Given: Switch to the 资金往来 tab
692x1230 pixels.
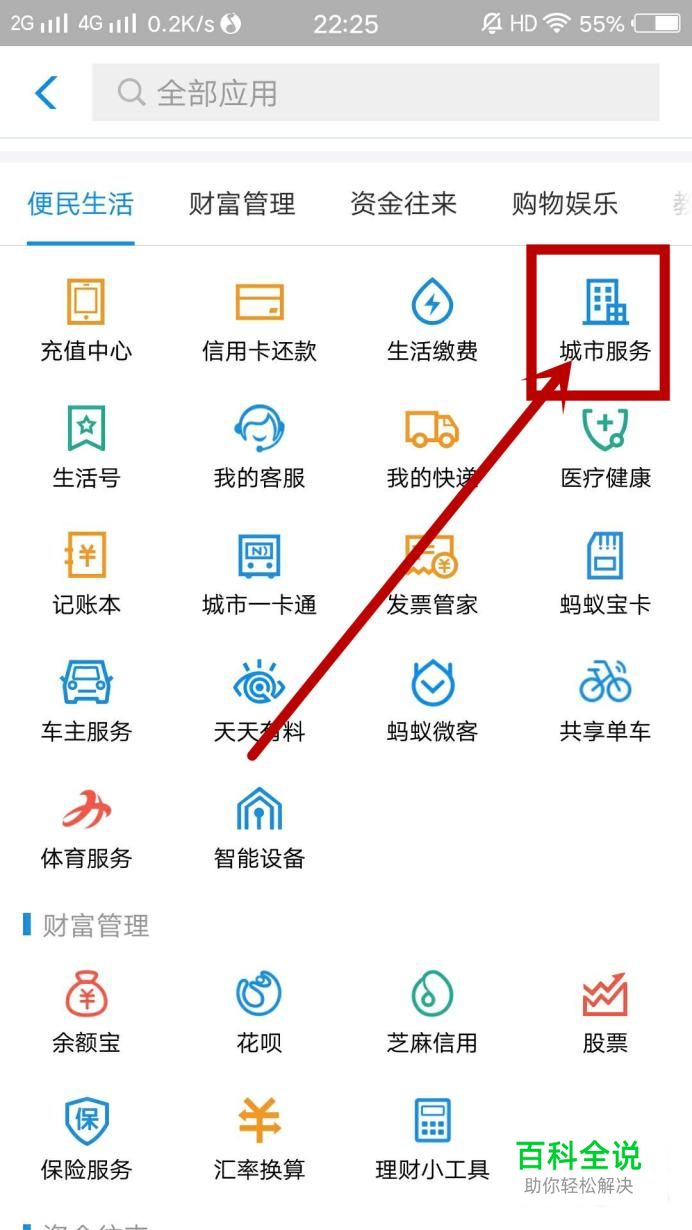Looking at the screenshot, I should (403, 205).
